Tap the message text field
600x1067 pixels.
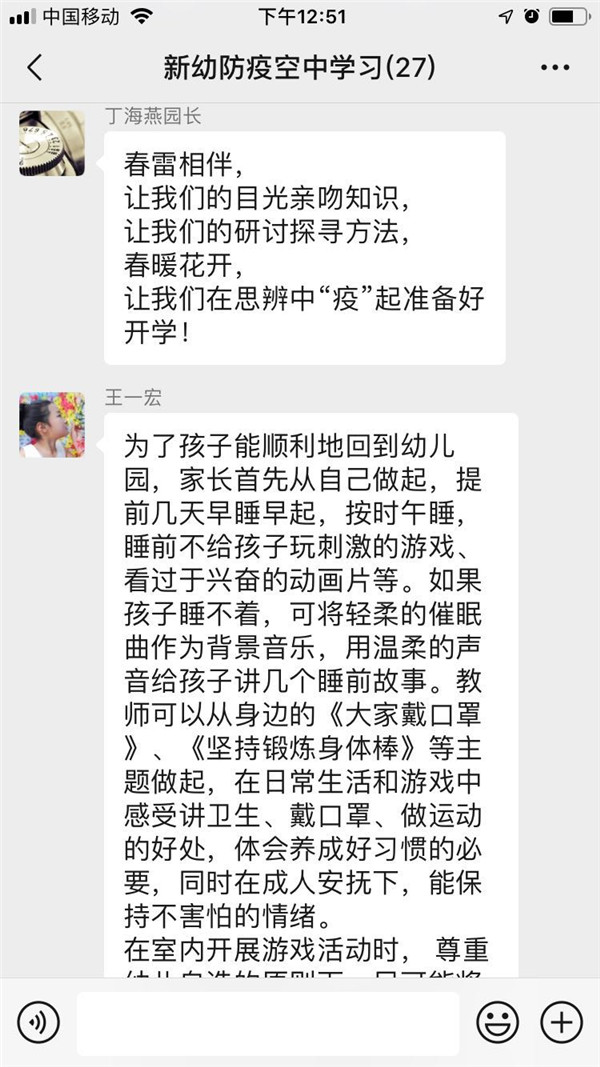(x=268, y=1023)
